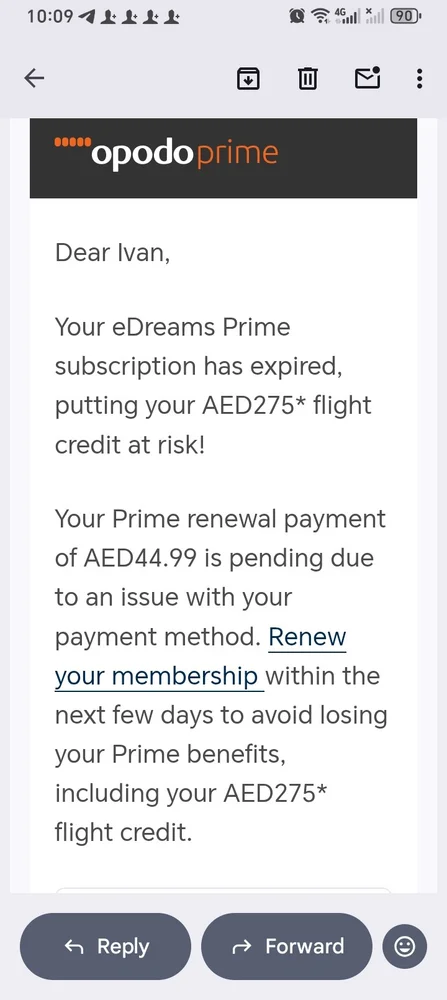Archive this email
447x1000 pixels.
[x=248, y=78]
